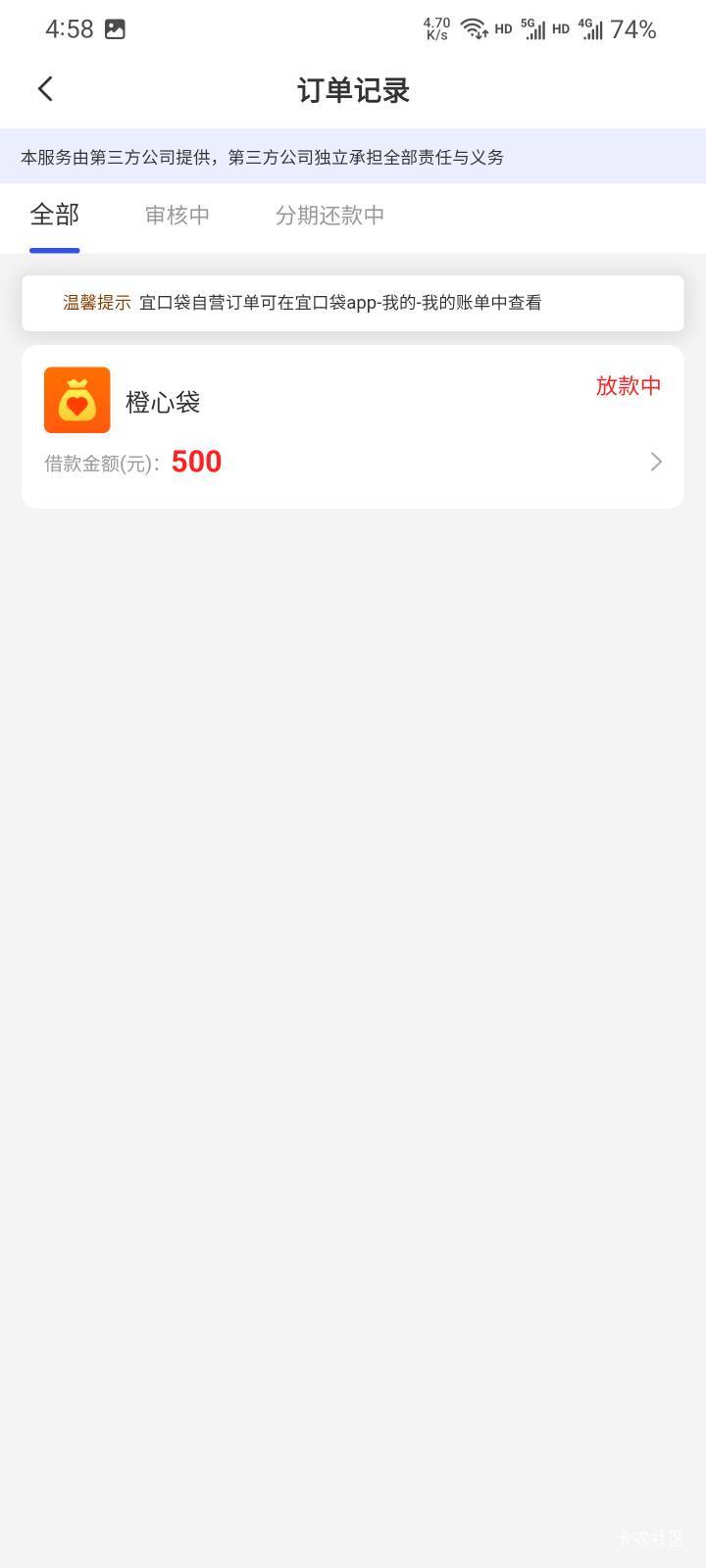
Task: Go back from the 订单记录 page
Action: coord(45,89)
